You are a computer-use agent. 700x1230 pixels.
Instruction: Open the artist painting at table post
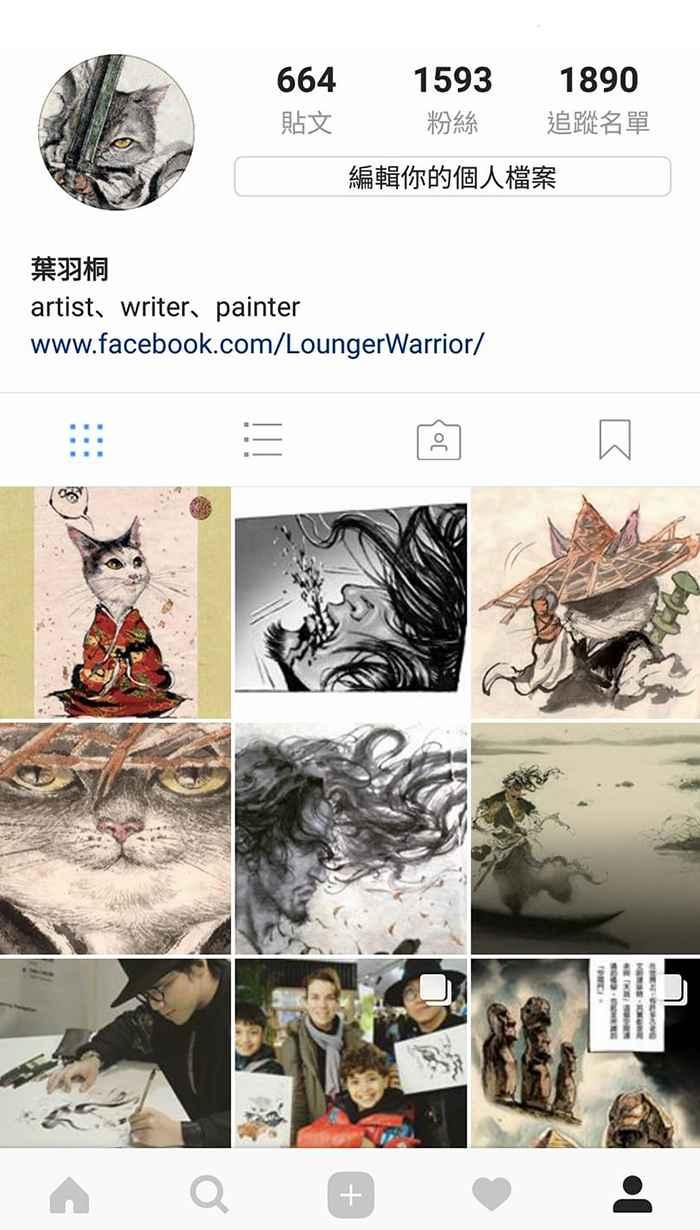click(115, 1053)
